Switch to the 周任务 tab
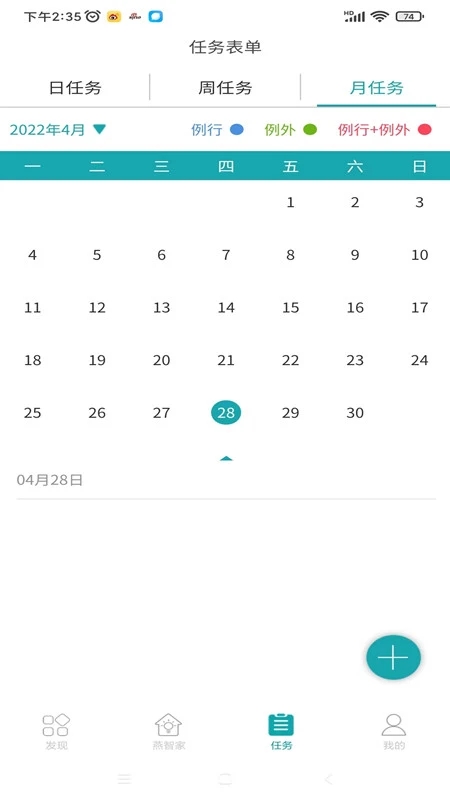Viewport: 450px width, 800px height. tap(225, 88)
